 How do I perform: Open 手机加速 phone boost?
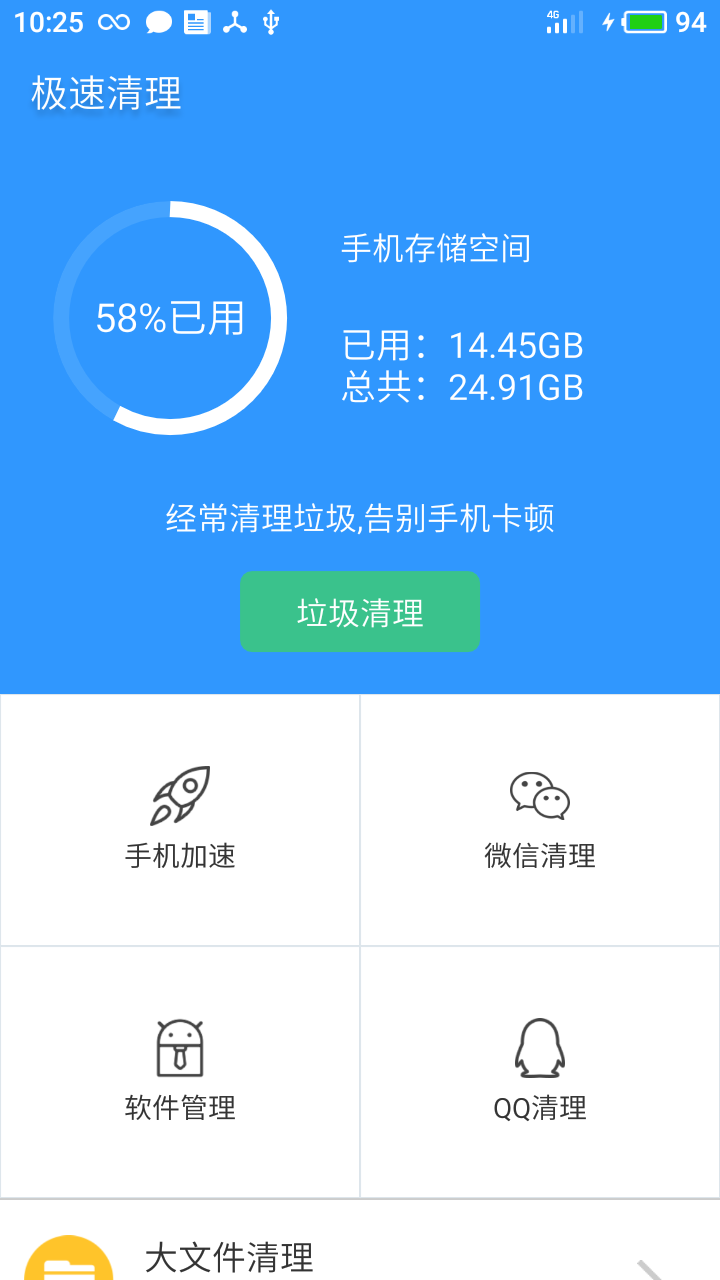(x=180, y=820)
